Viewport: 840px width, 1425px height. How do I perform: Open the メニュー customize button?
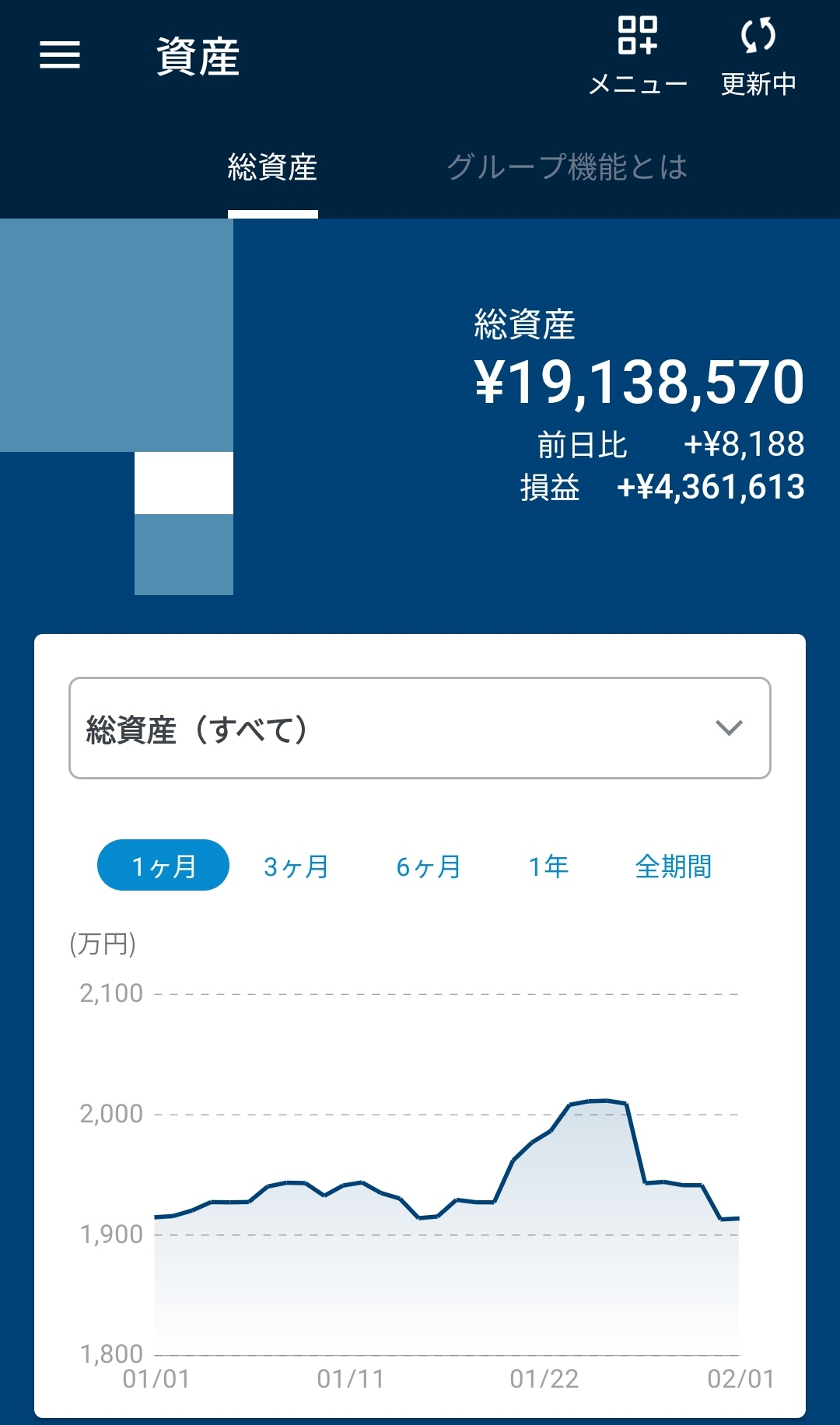pos(638,56)
